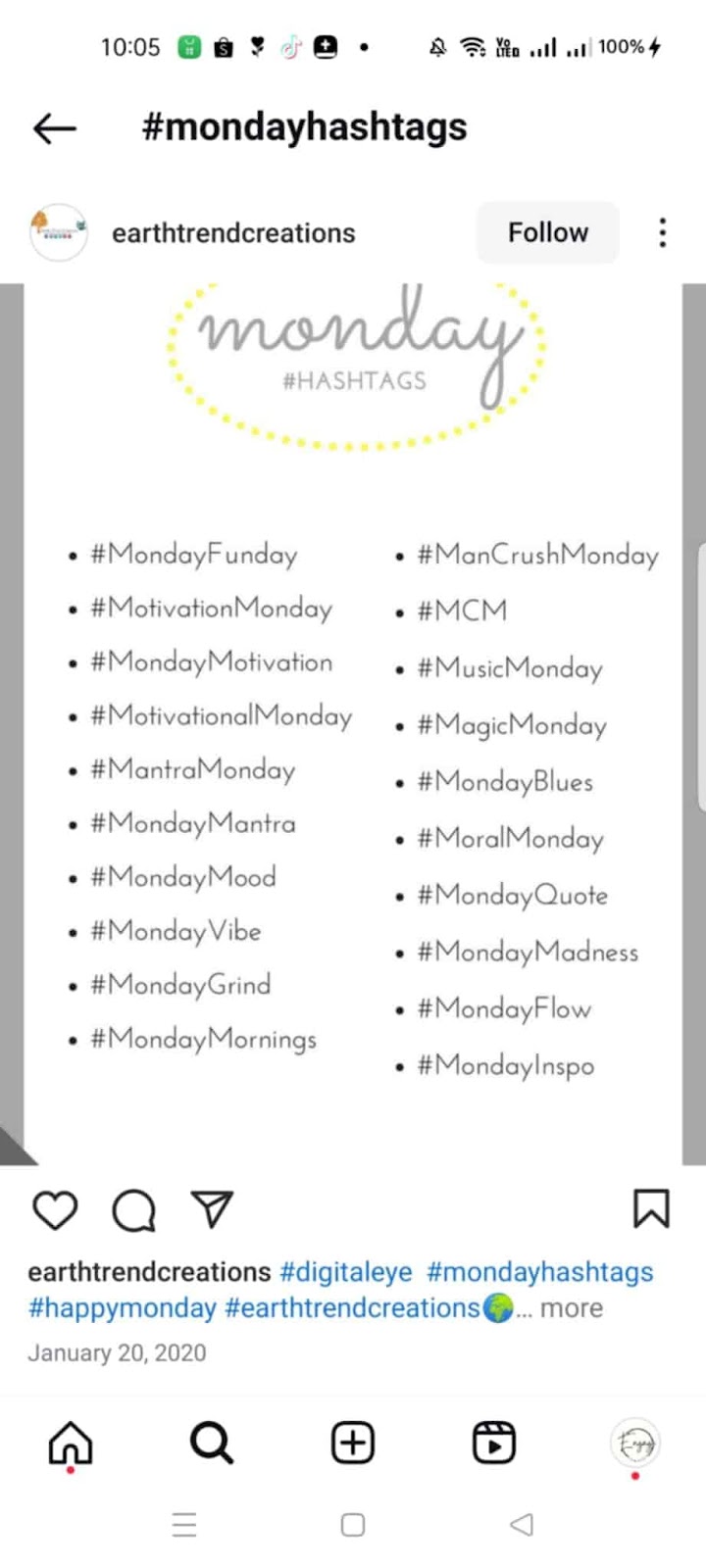Screen dimensions: 706x1568
Task: Share the post via paper plane icon
Action: (x=212, y=1208)
